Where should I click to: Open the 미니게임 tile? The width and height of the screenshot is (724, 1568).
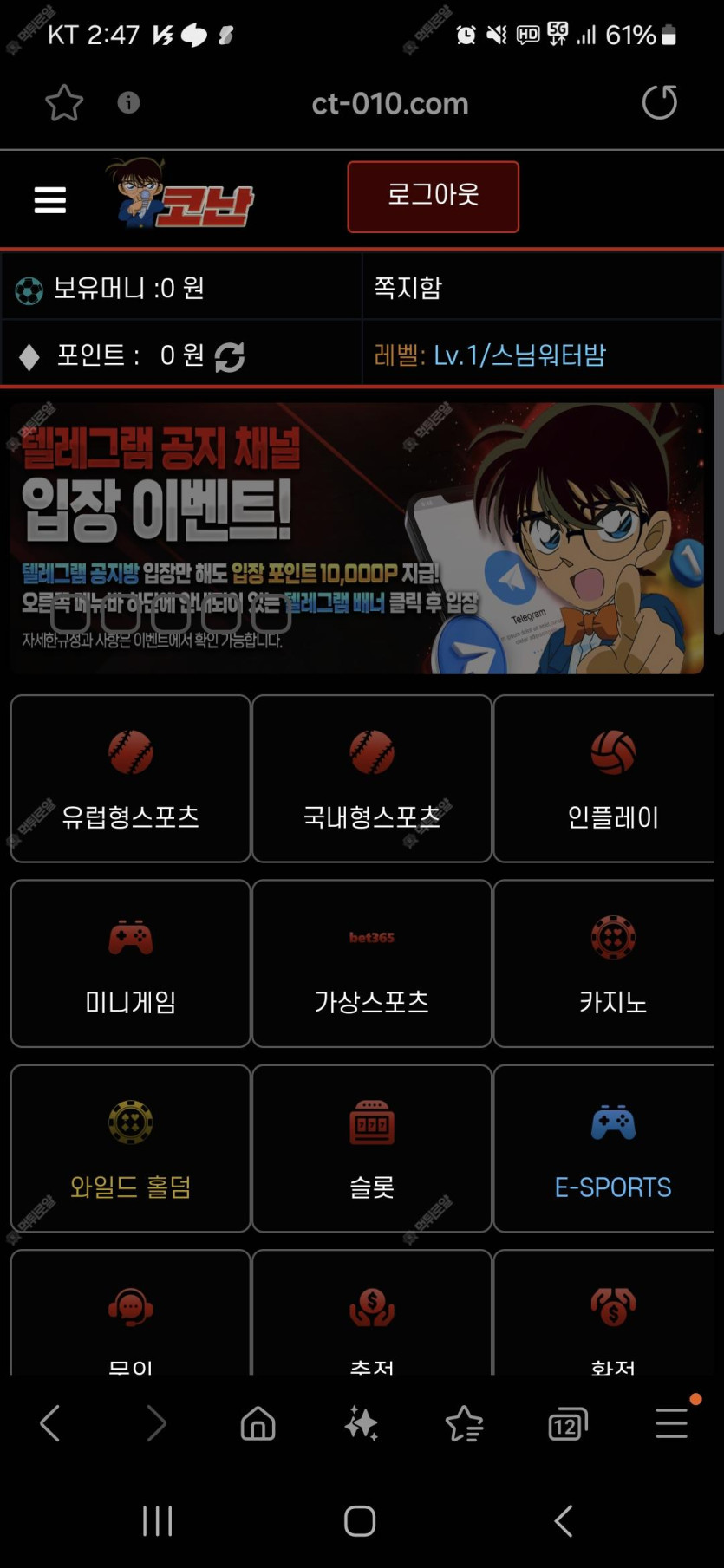130,963
